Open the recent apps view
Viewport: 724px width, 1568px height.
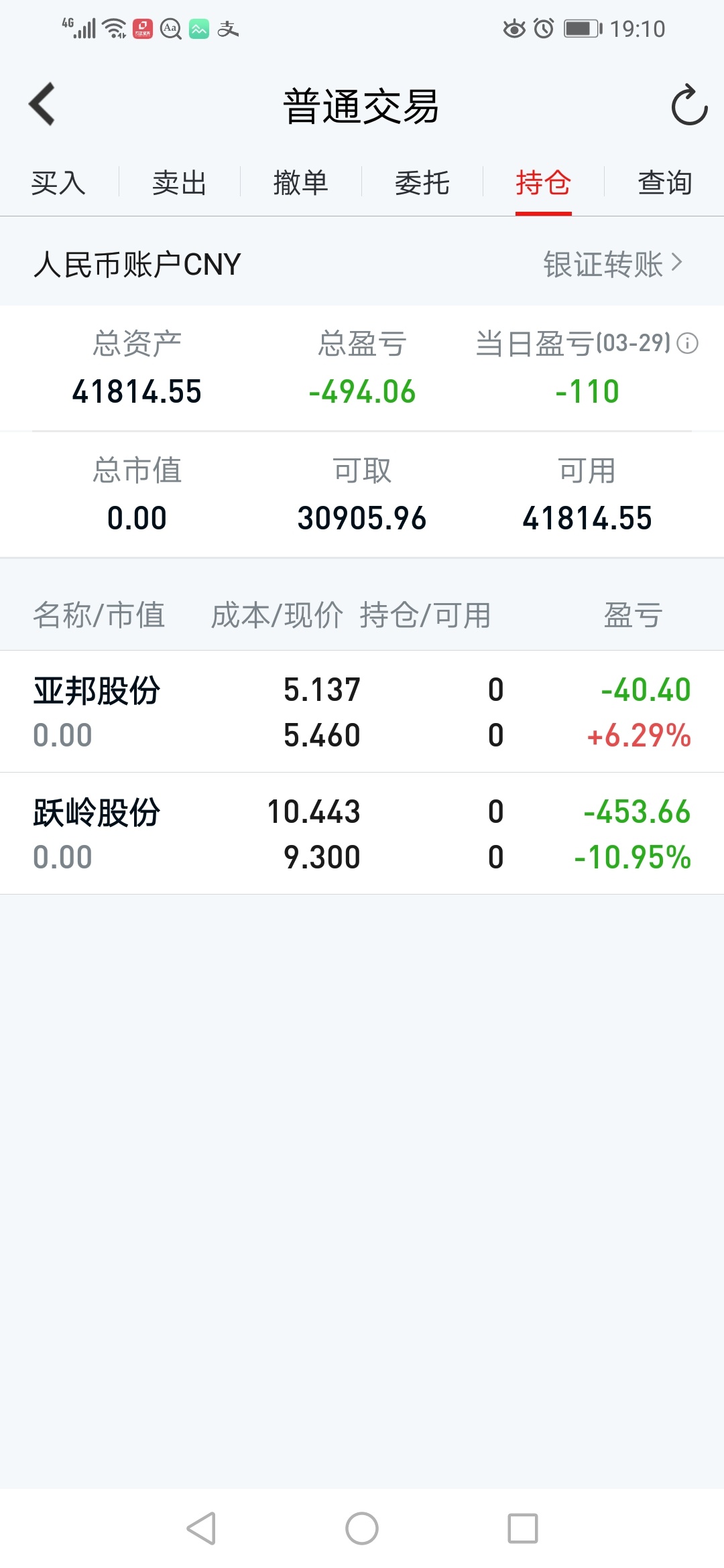tap(523, 1528)
